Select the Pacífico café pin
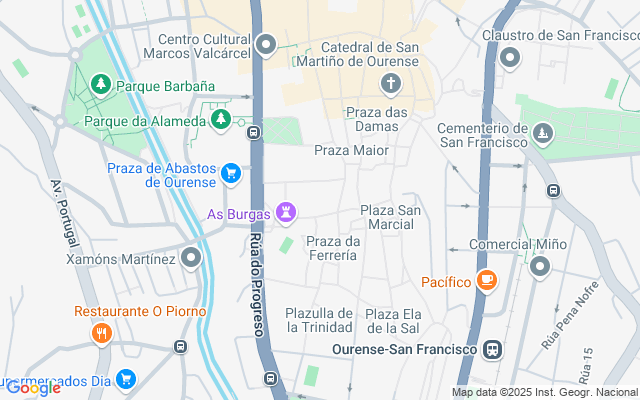Screen dimensions: 640x400 coord(487,281)
